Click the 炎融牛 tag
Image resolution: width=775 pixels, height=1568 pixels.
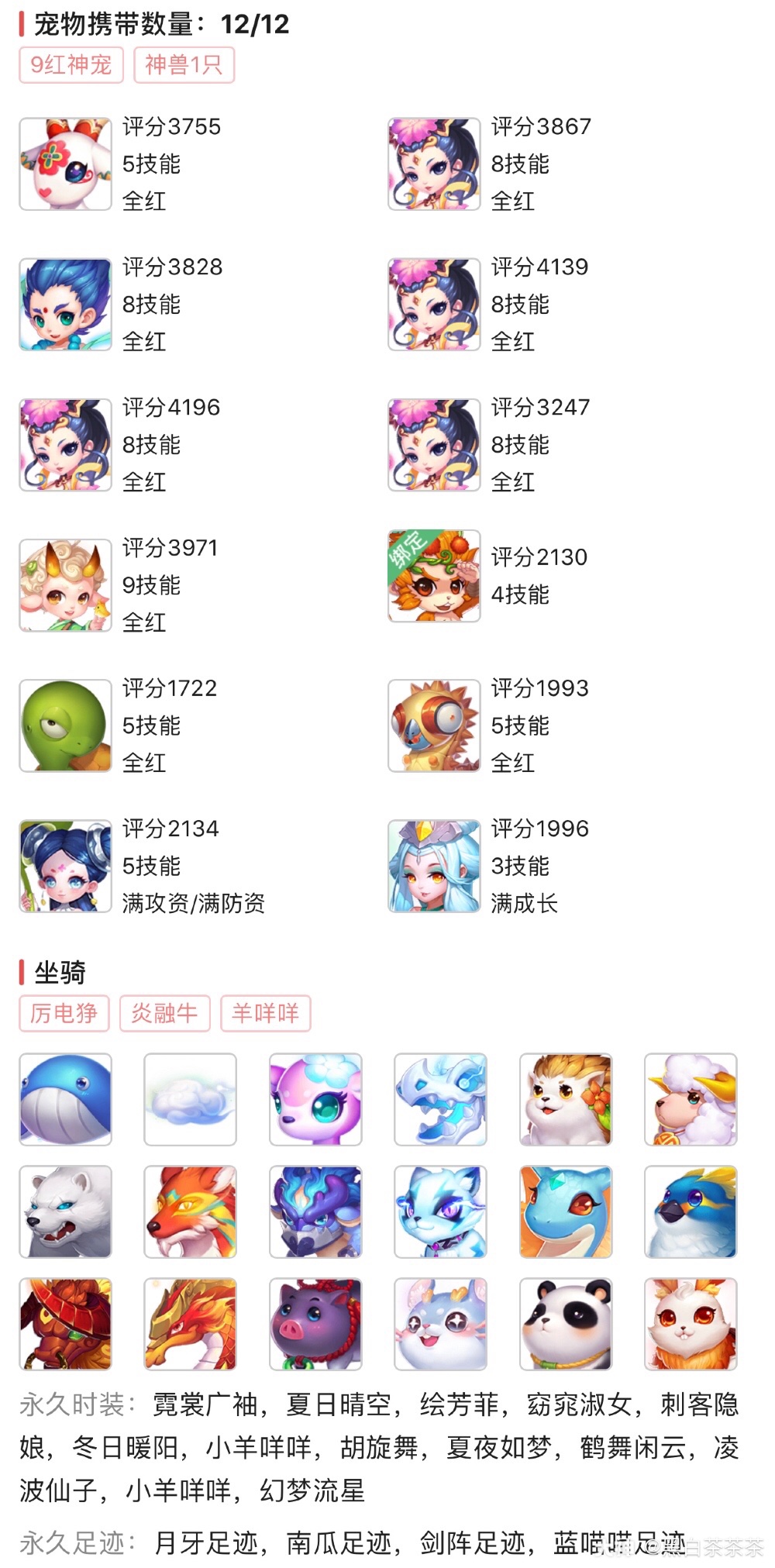[165, 1013]
